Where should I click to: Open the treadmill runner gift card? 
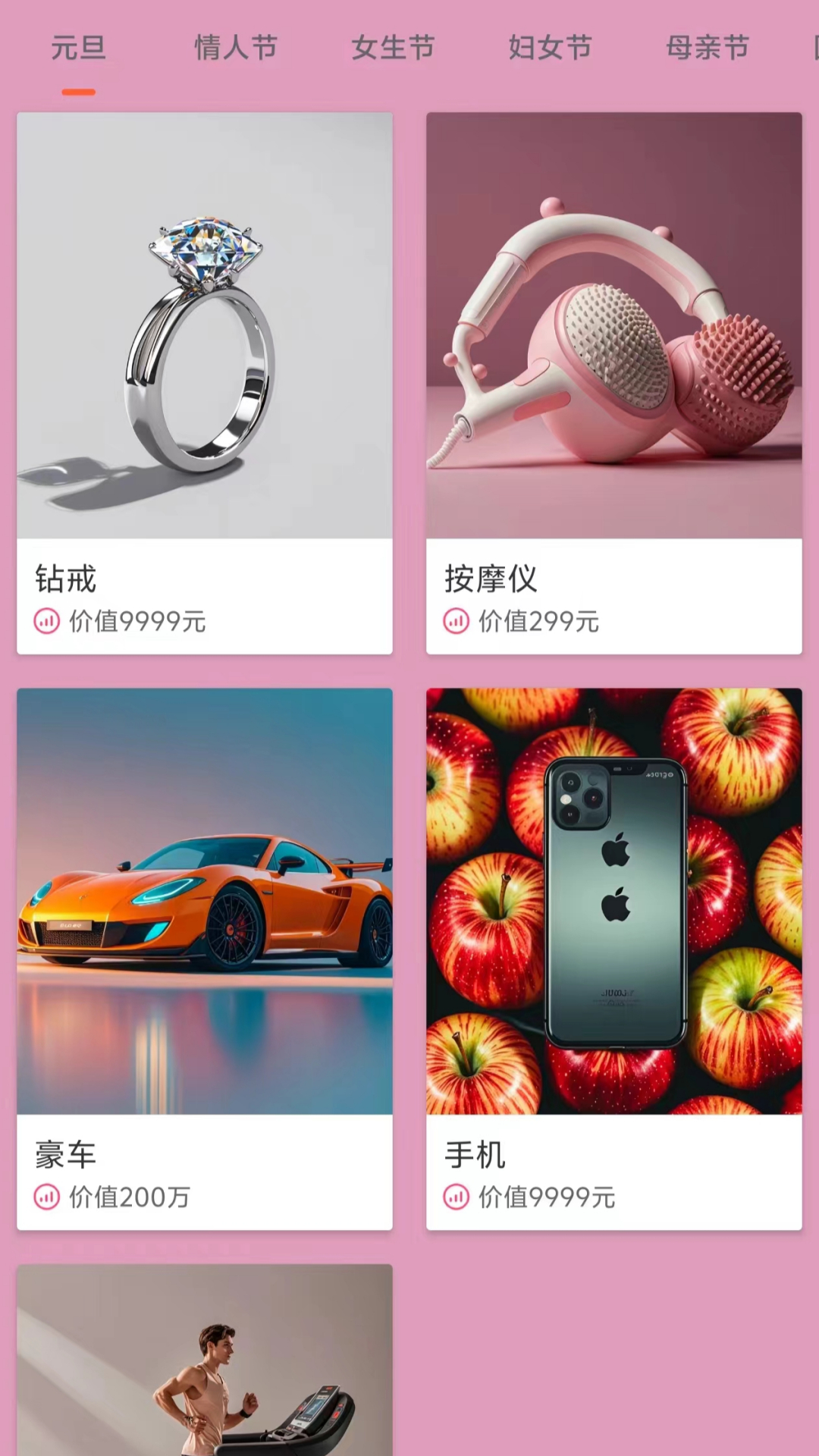pyautogui.click(x=205, y=1361)
